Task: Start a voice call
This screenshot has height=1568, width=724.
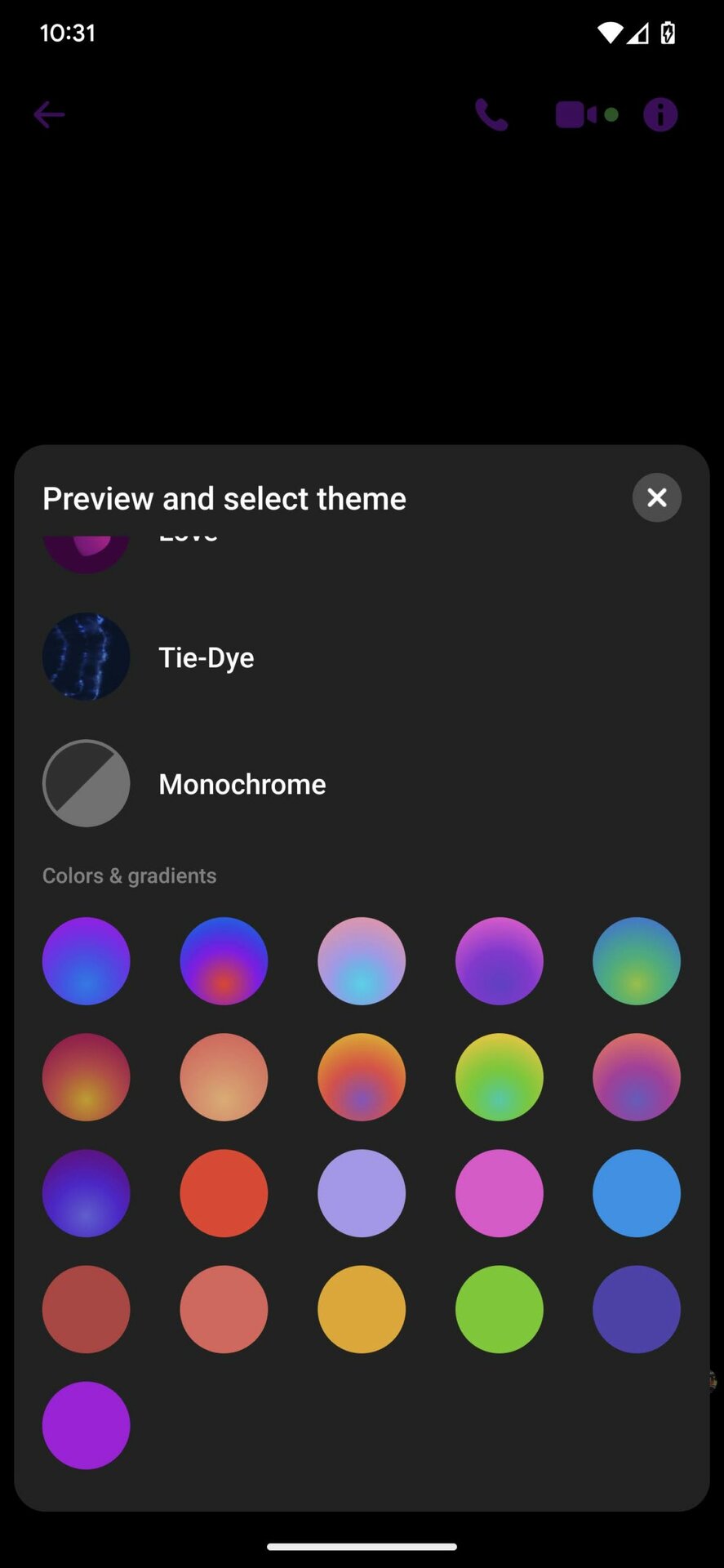Action: point(491,115)
